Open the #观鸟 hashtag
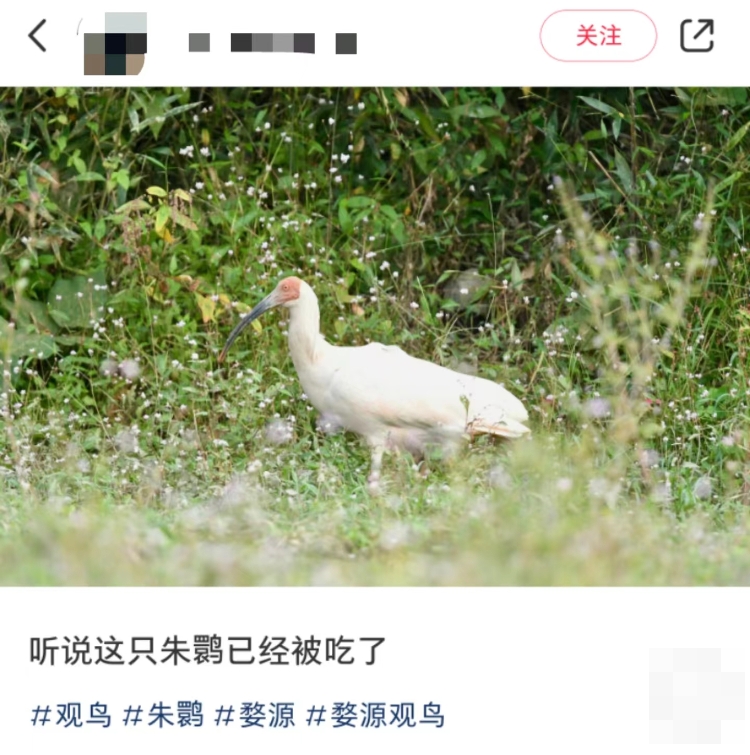This screenshot has width=750, height=755. (x=71, y=715)
